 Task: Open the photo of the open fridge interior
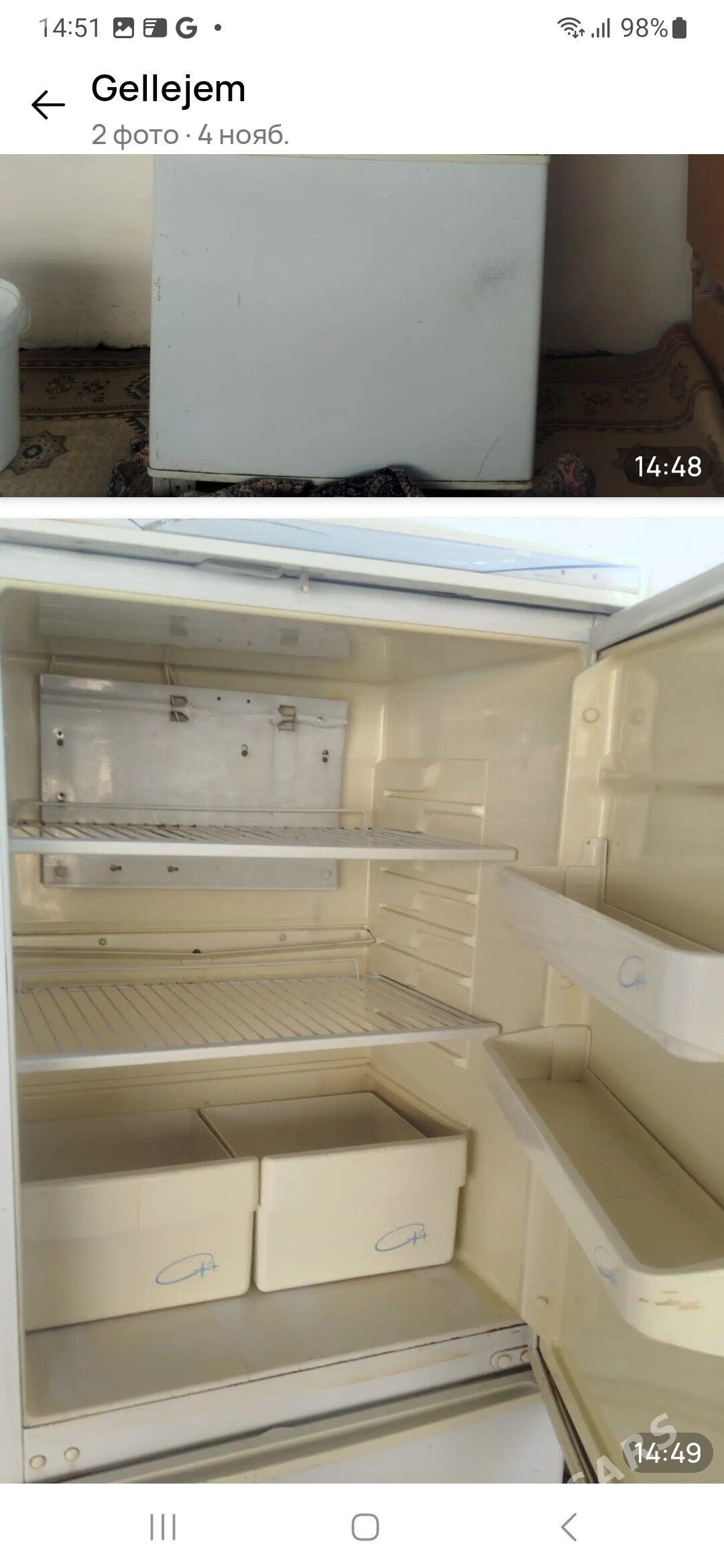pos(362,1000)
